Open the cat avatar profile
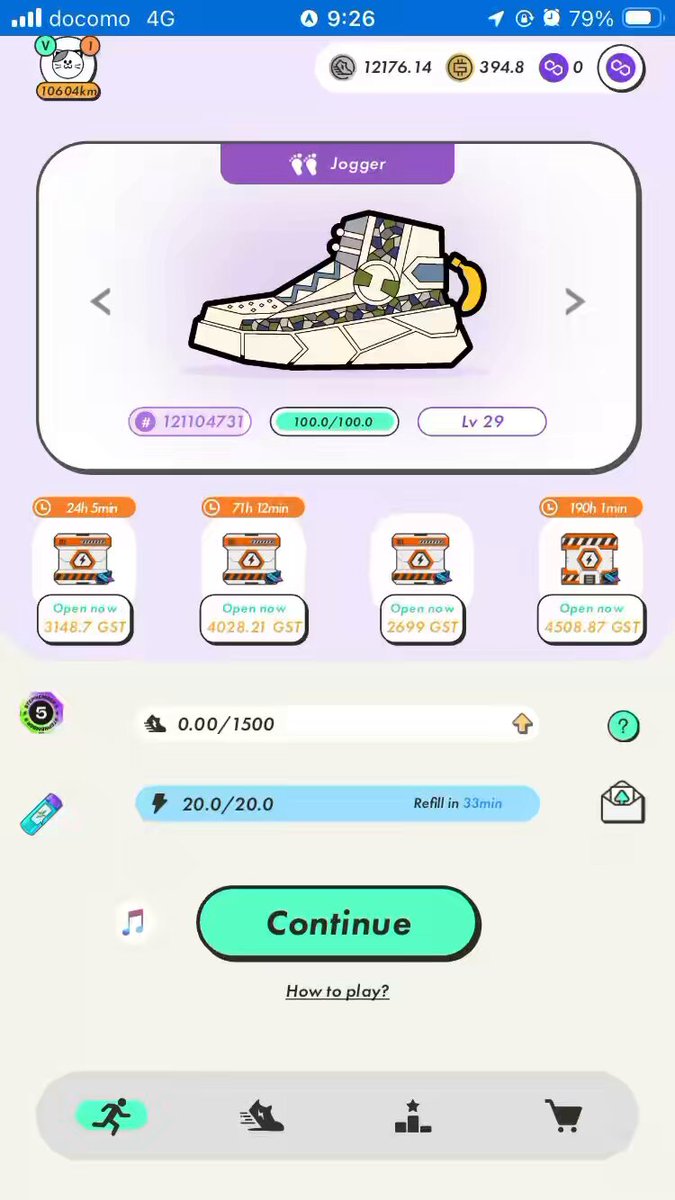 68,66
